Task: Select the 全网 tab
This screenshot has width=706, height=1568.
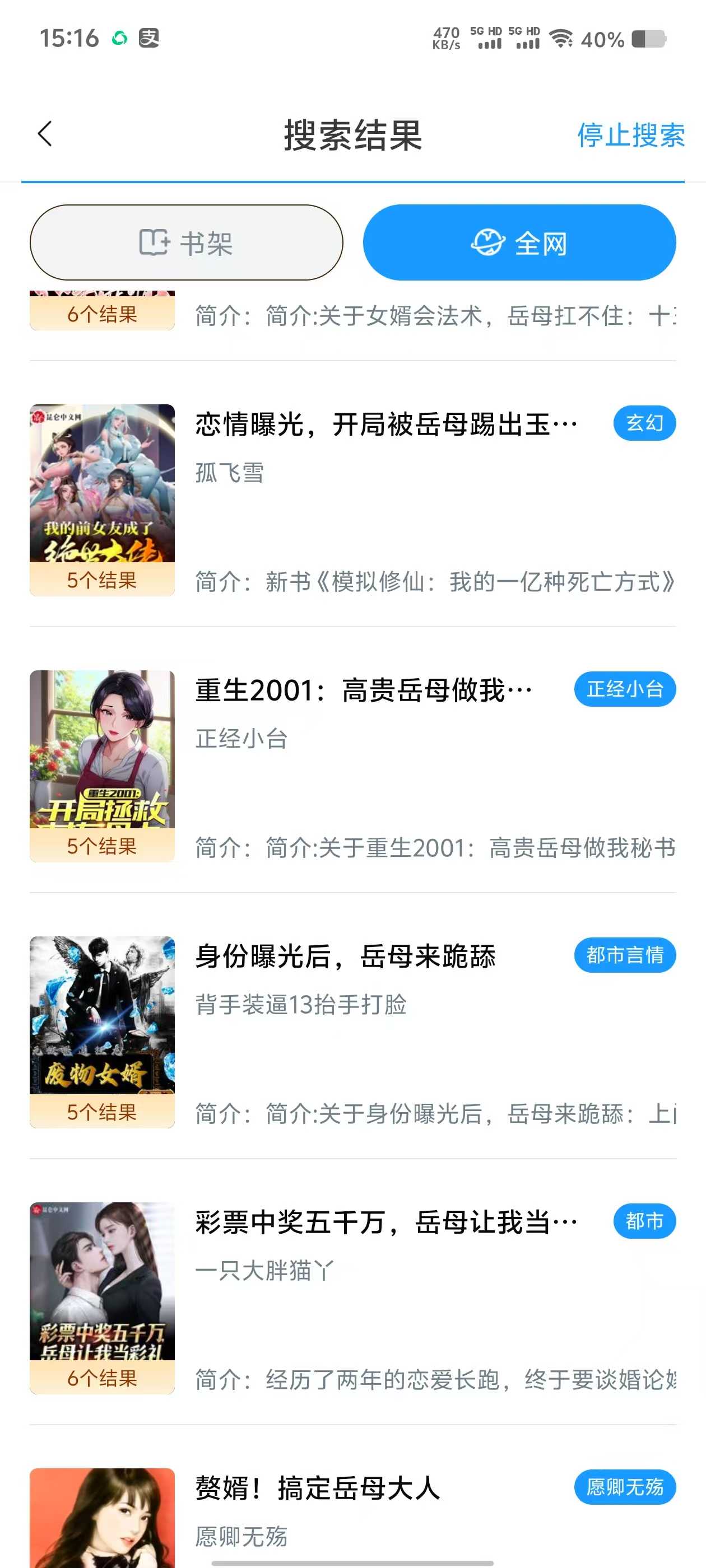Action: point(519,243)
